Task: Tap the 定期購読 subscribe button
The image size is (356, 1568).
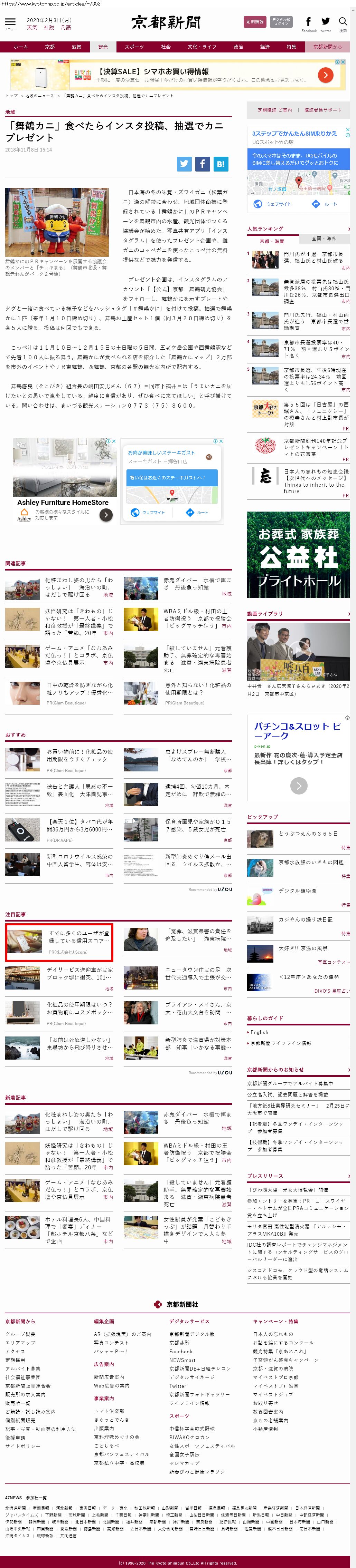Action: 254,22
